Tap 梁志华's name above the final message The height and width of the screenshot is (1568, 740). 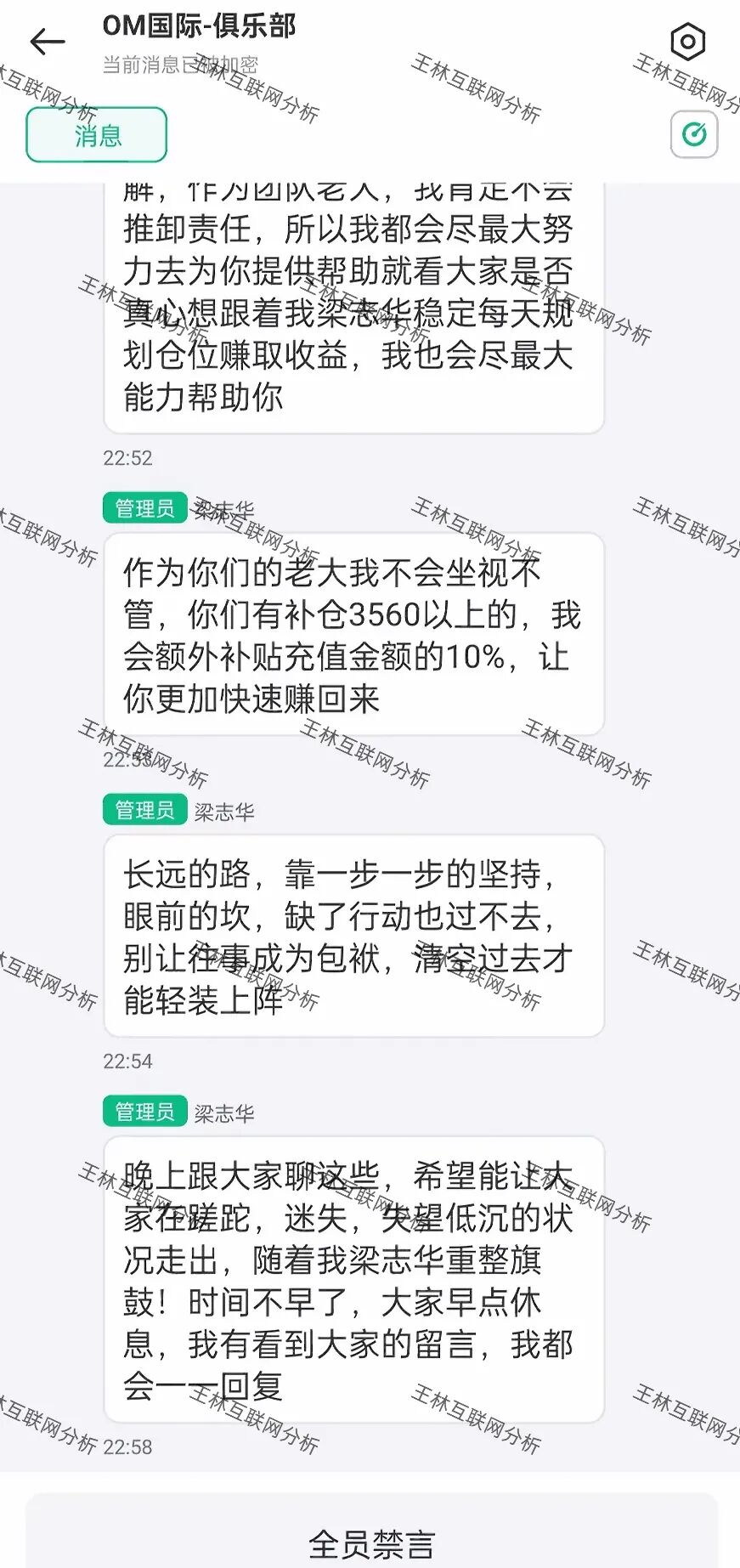(223, 1111)
